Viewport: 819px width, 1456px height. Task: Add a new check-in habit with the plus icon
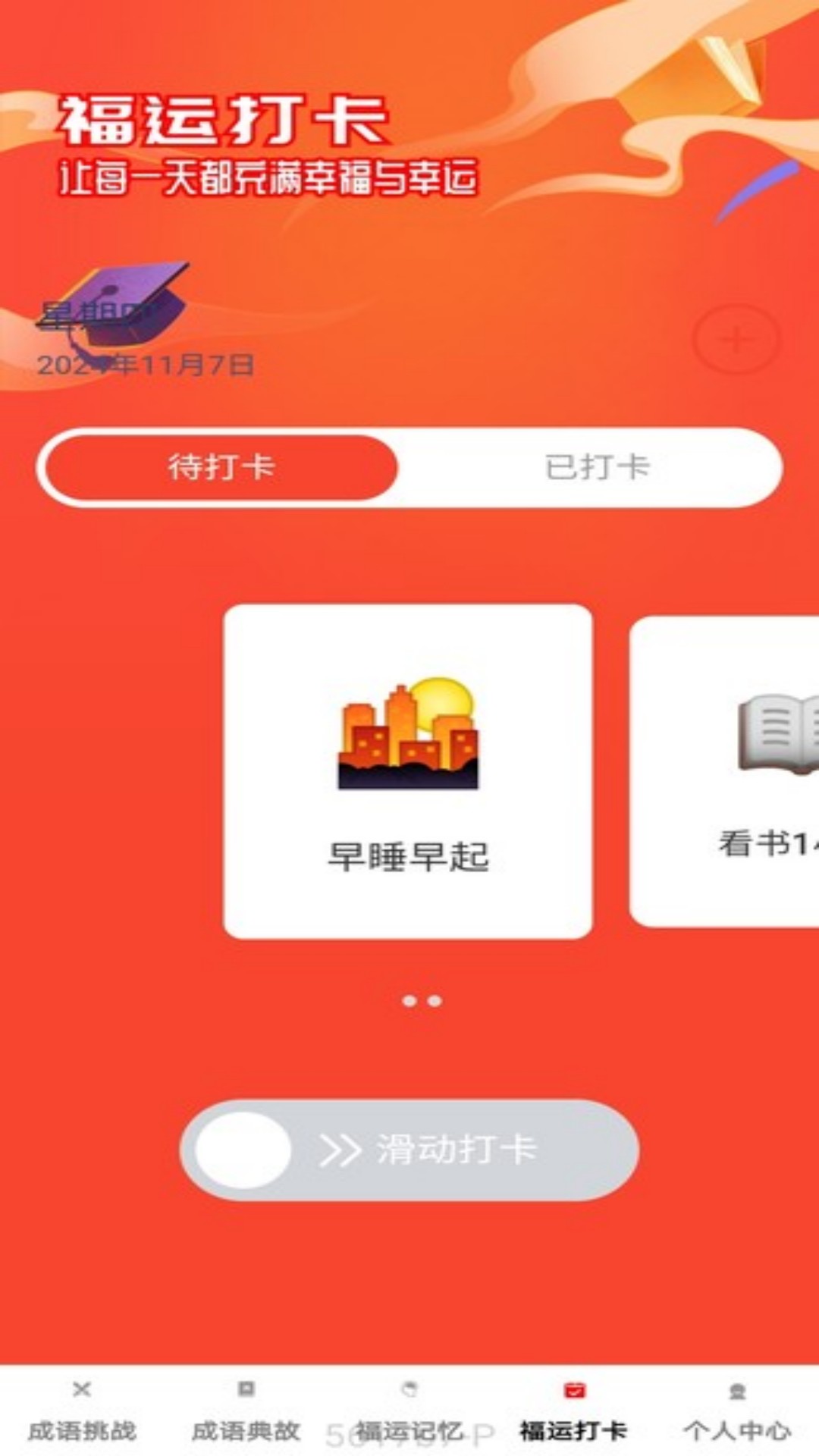[736, 340]
